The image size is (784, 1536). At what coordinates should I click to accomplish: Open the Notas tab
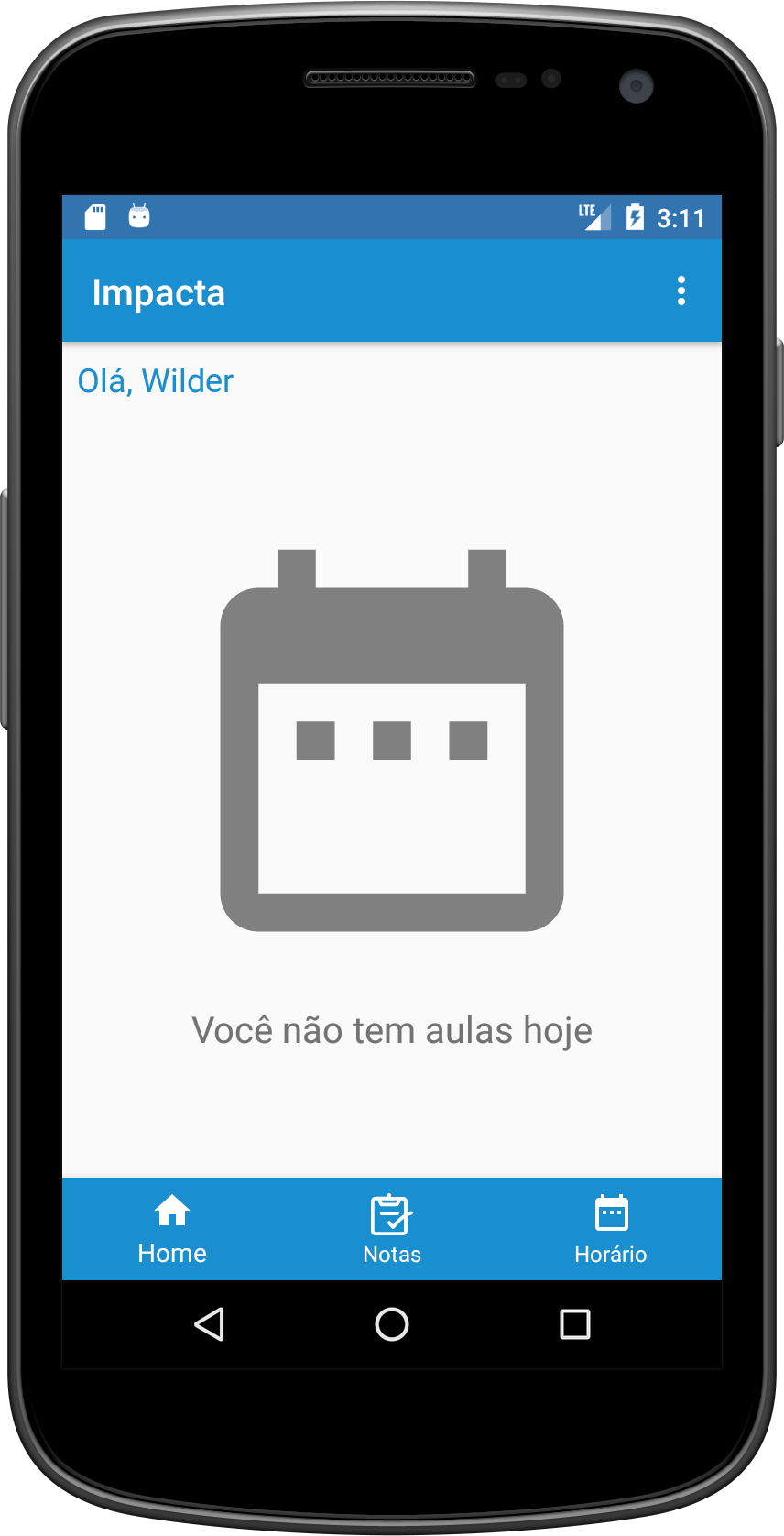point(392,1229)
